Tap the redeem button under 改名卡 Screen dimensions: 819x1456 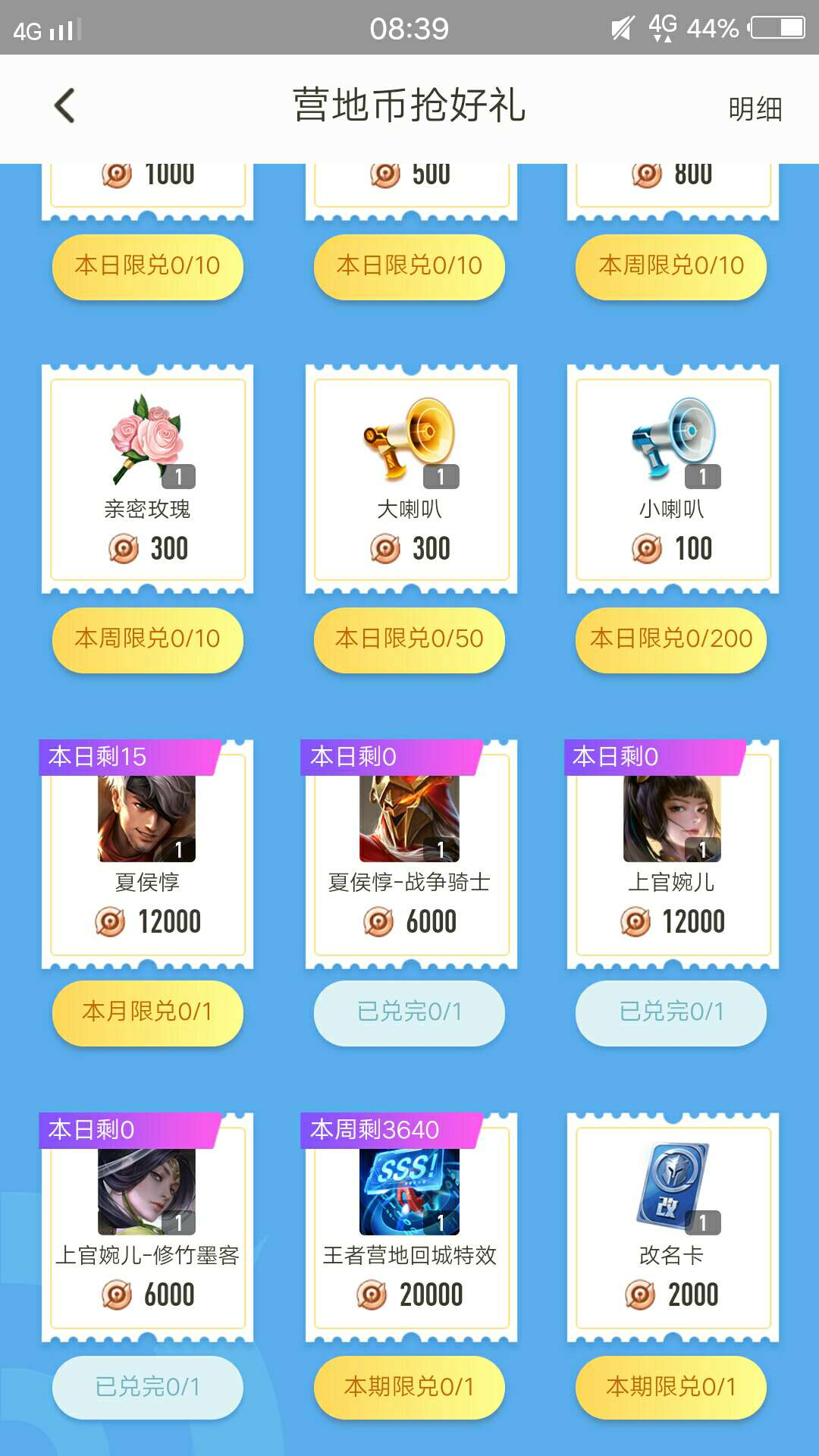click(x=671, y=1387)
